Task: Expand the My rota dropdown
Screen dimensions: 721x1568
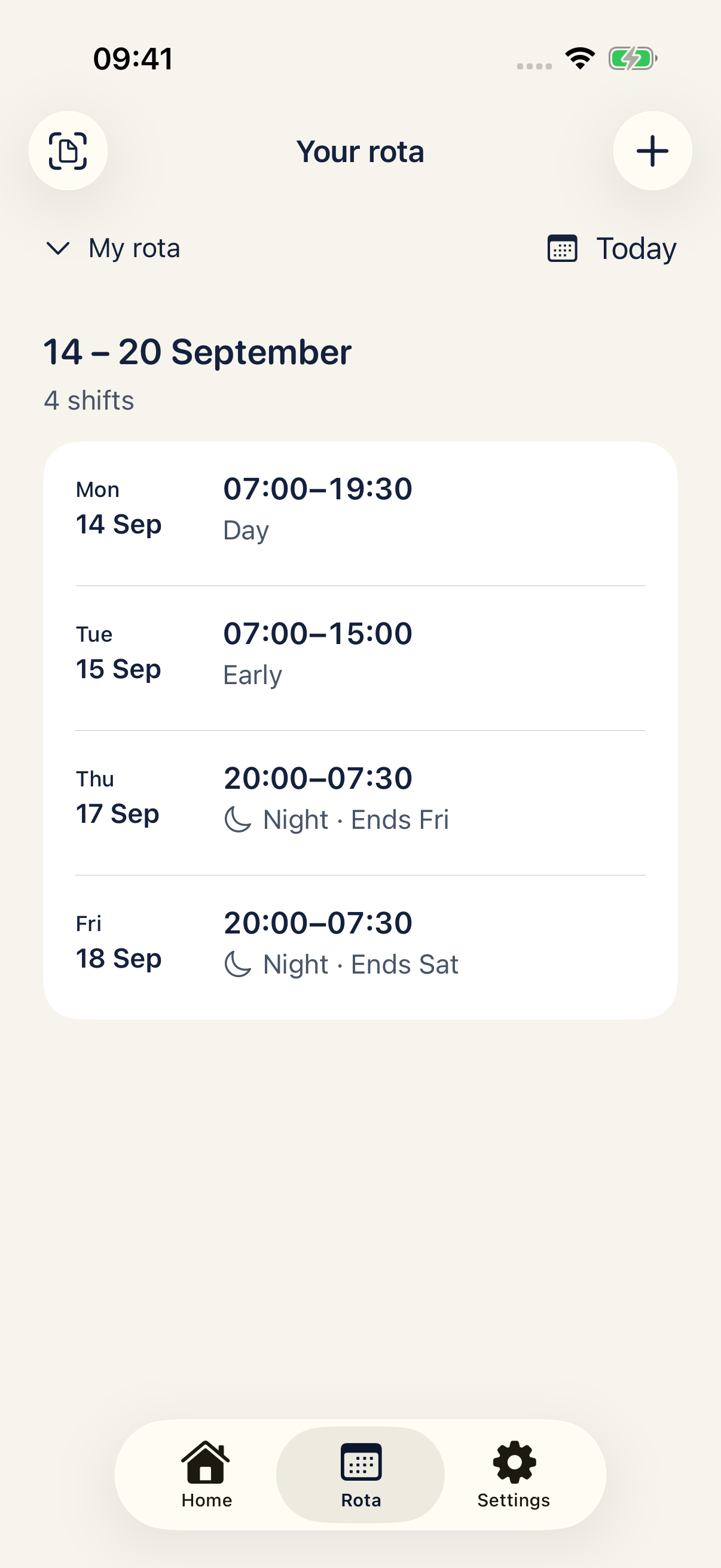Action: coord(113,248)
